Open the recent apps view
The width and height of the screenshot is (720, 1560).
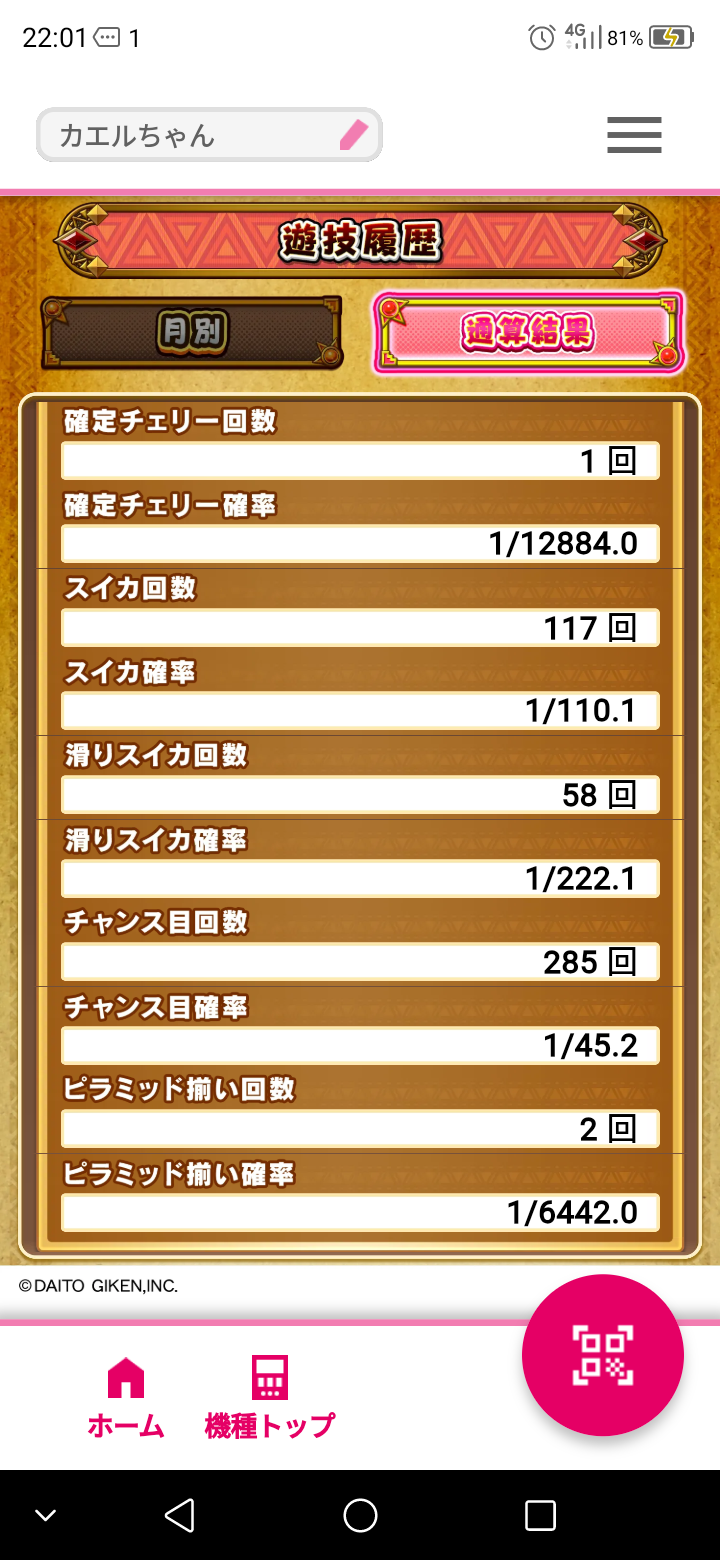[x=540, y=1515]
